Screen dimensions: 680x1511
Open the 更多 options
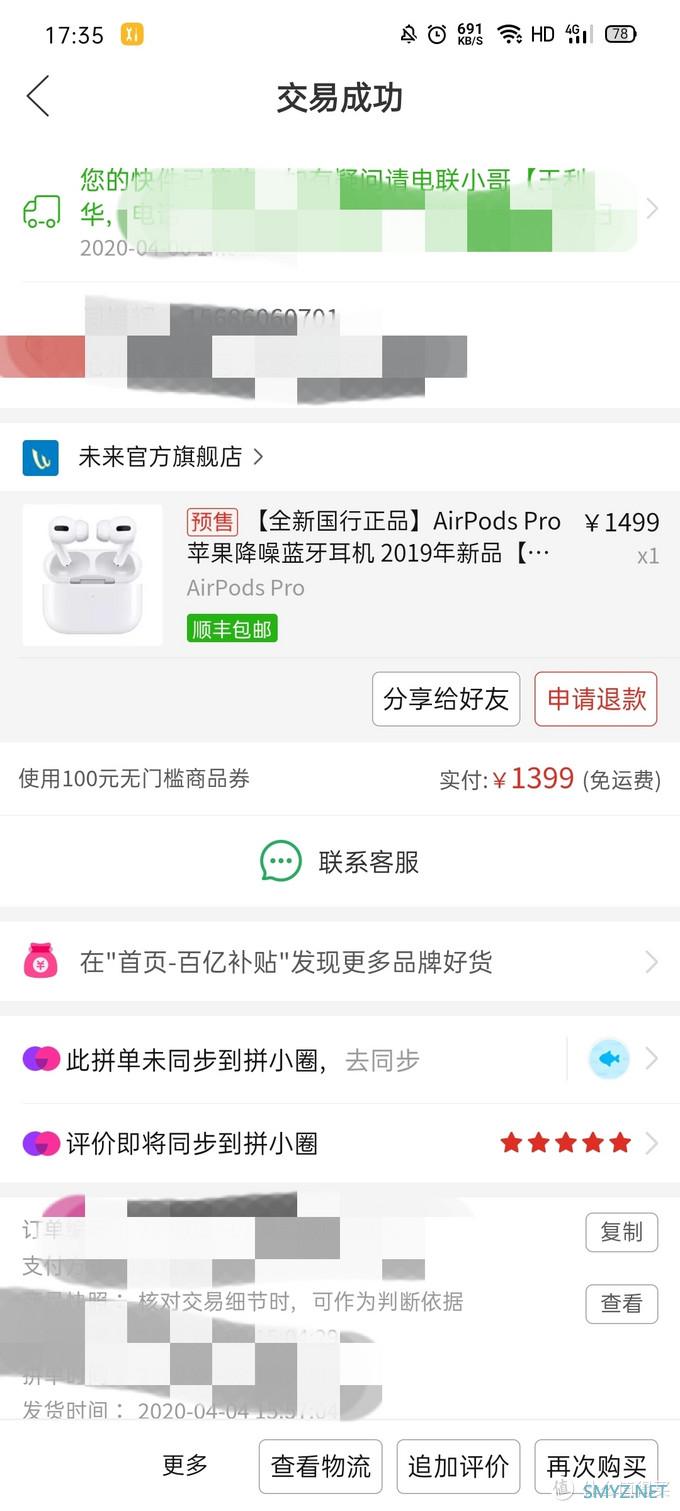[x=185, y=1466]
